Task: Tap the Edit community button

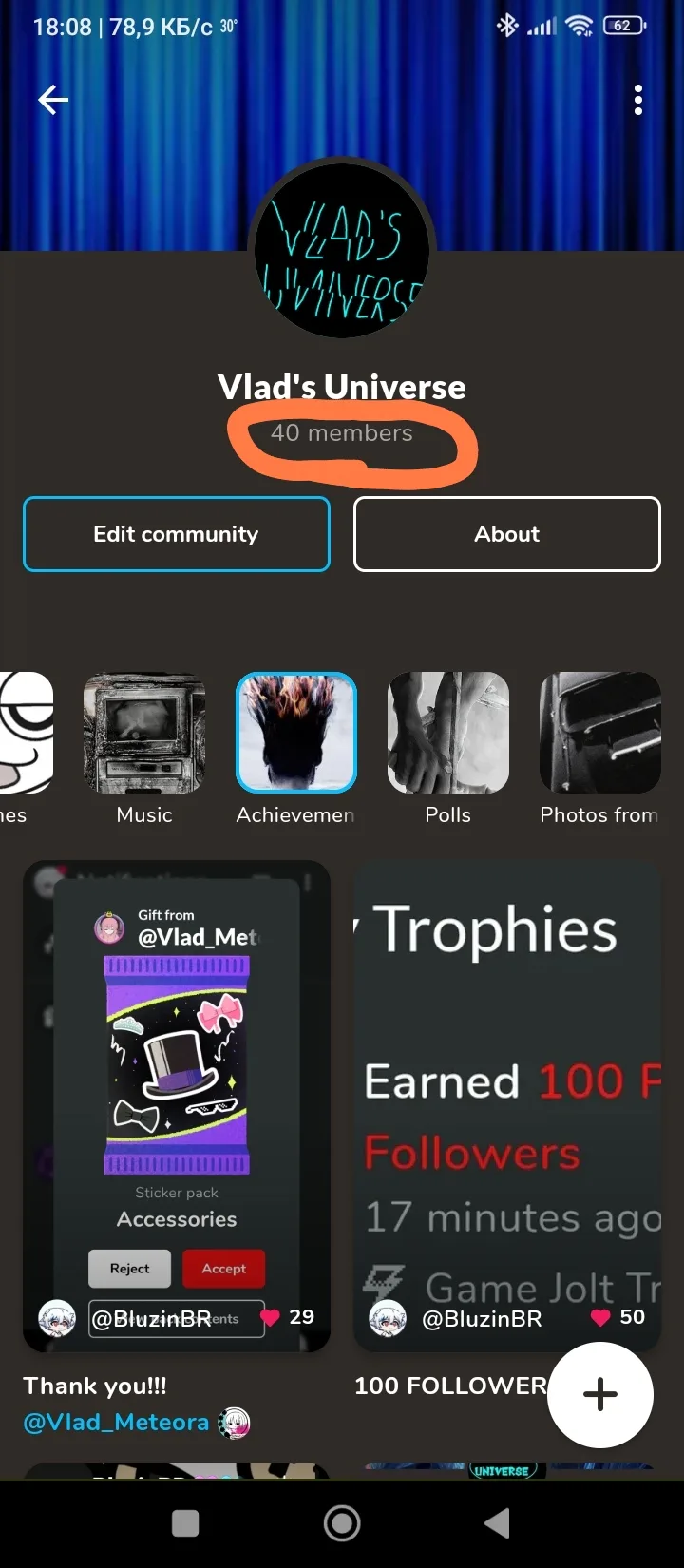Action: (x=177, y=534)
